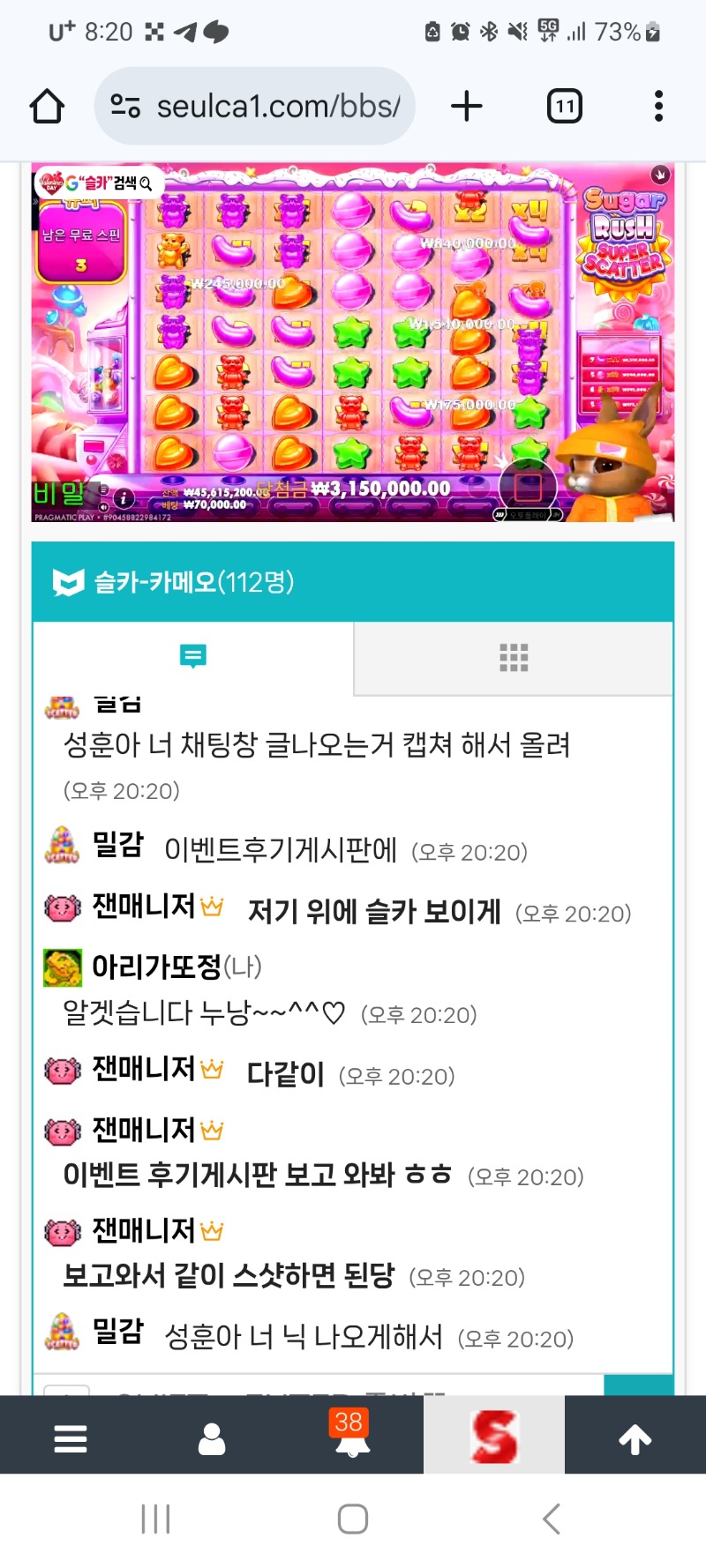
Task: Go back using system back button
Action: [x=552, y=1519]
